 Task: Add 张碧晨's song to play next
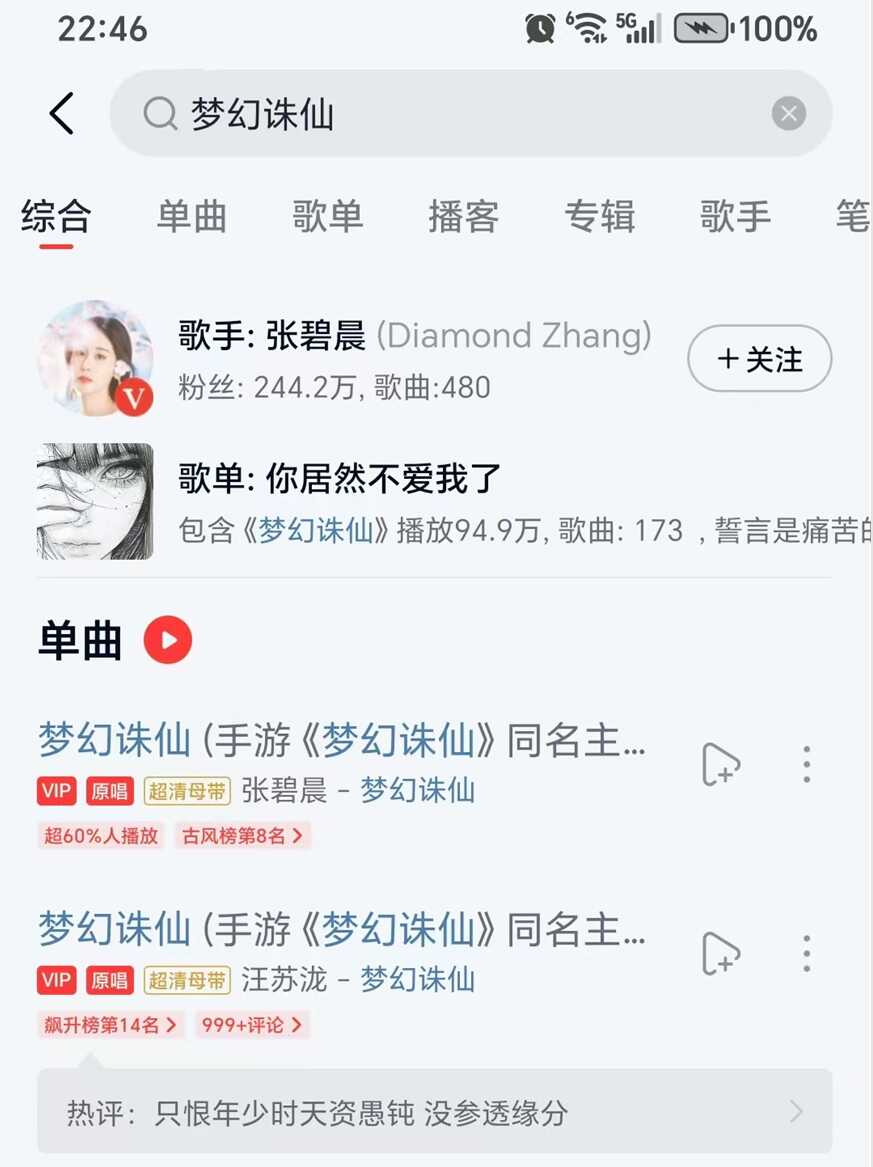(x=721, y=765)
